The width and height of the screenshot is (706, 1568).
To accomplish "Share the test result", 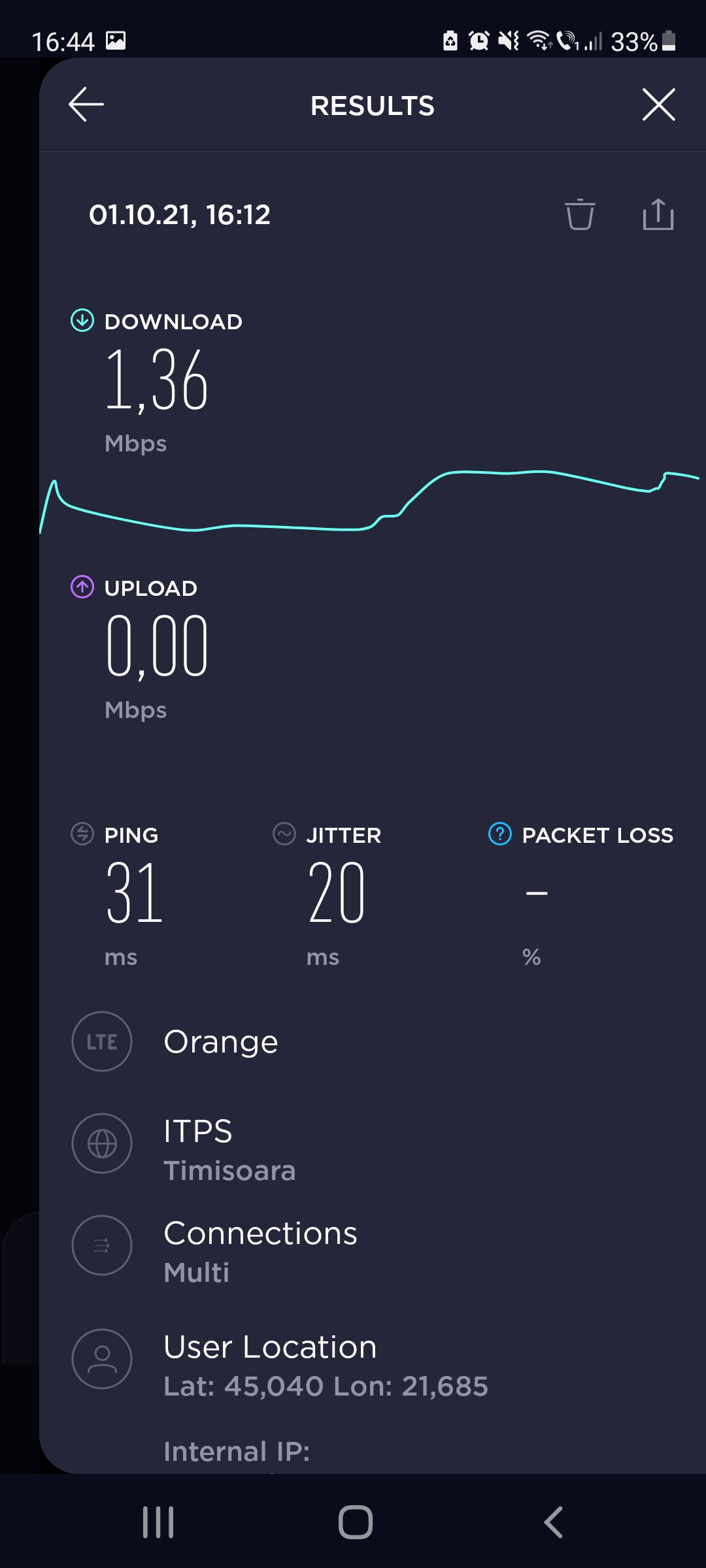I will 658,214.
